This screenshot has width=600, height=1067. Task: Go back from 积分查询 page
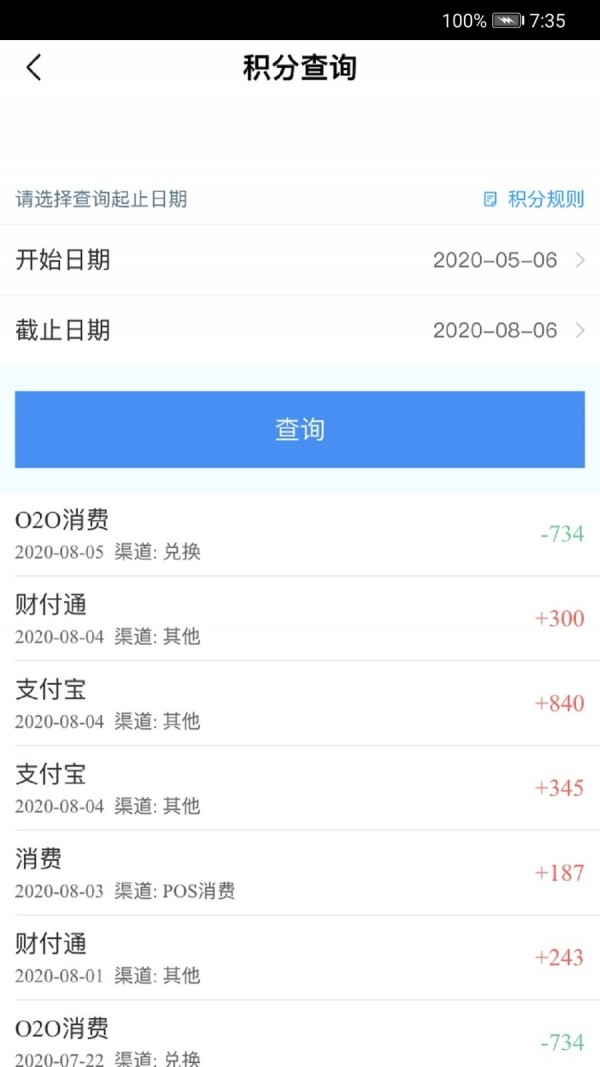point(34,68)
